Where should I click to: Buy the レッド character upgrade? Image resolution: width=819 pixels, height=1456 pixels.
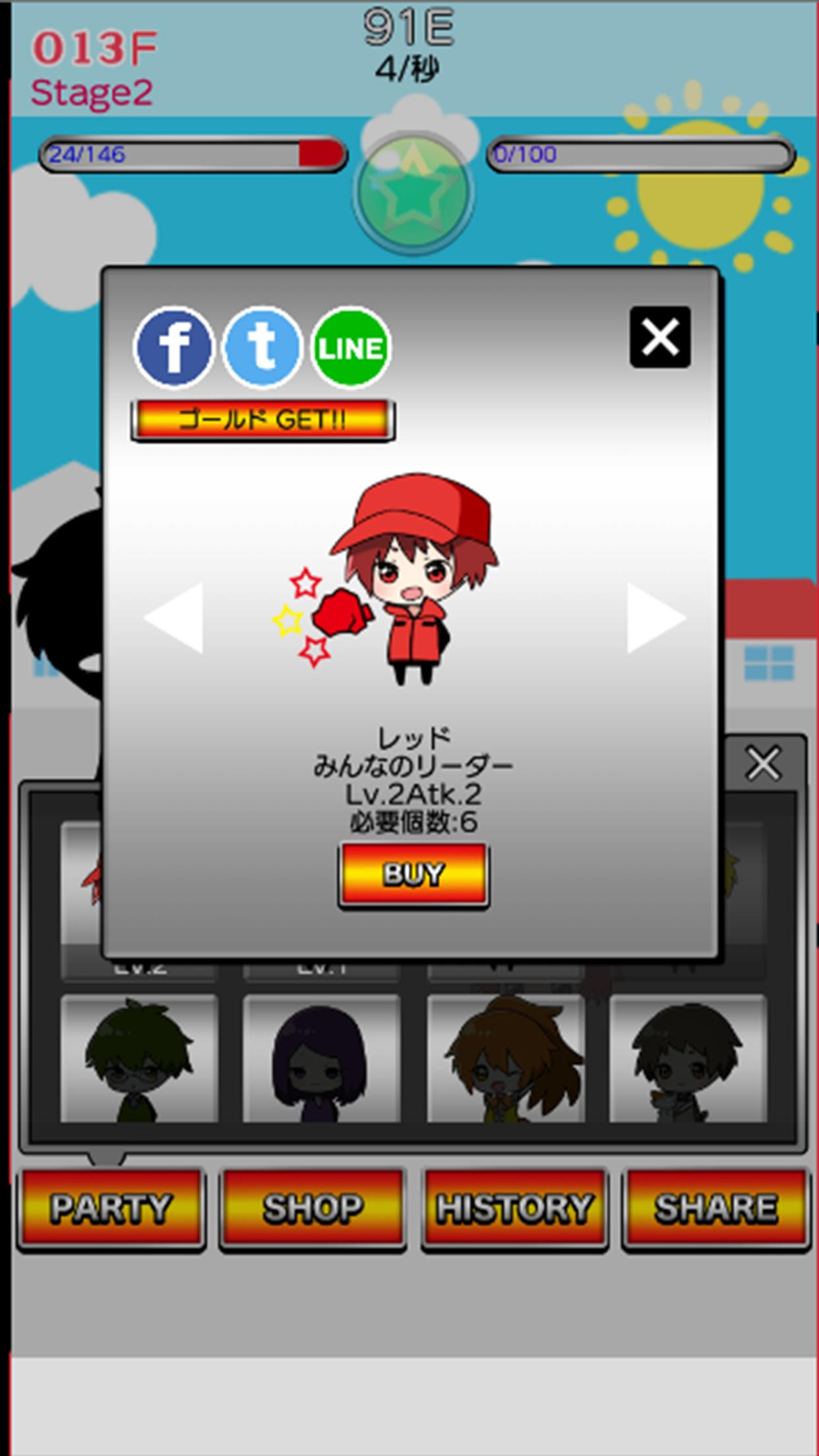click(413, 874)
